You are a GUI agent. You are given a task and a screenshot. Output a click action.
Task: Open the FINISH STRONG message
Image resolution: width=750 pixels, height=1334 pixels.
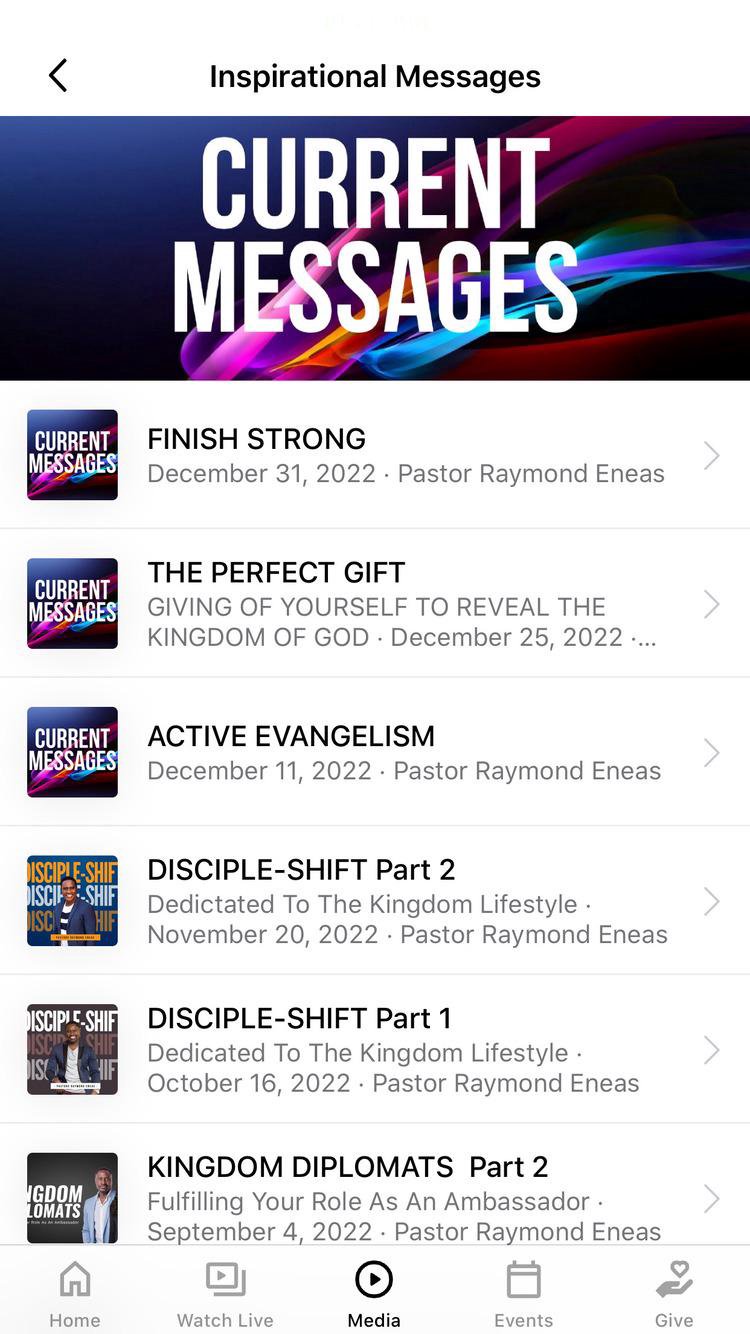pos(375,455)
